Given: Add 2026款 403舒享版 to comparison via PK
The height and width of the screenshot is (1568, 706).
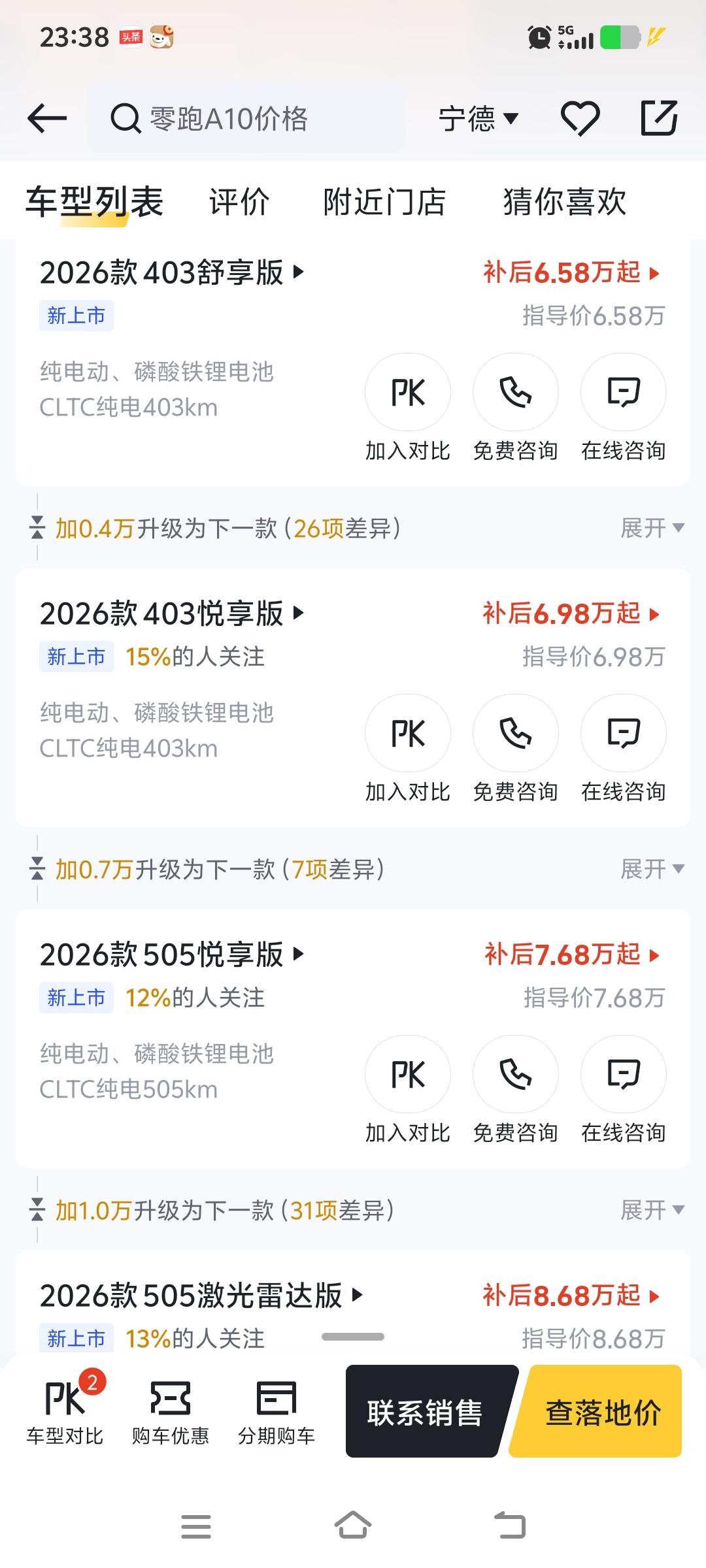Looking at the screenshot, I should 407,392.
